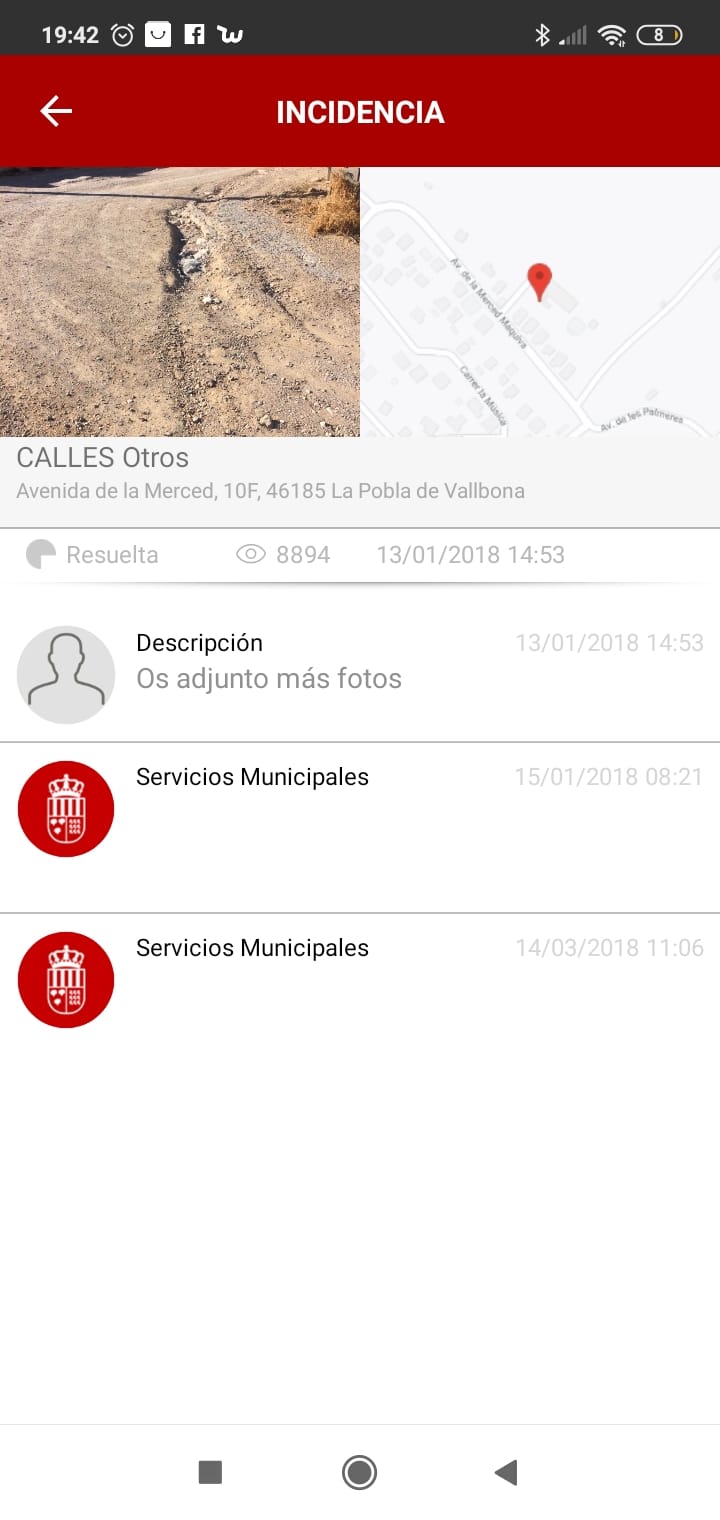Open the dirt road incident photo
Viewport: 720px width, 1520px height.
tap(180, 302)
